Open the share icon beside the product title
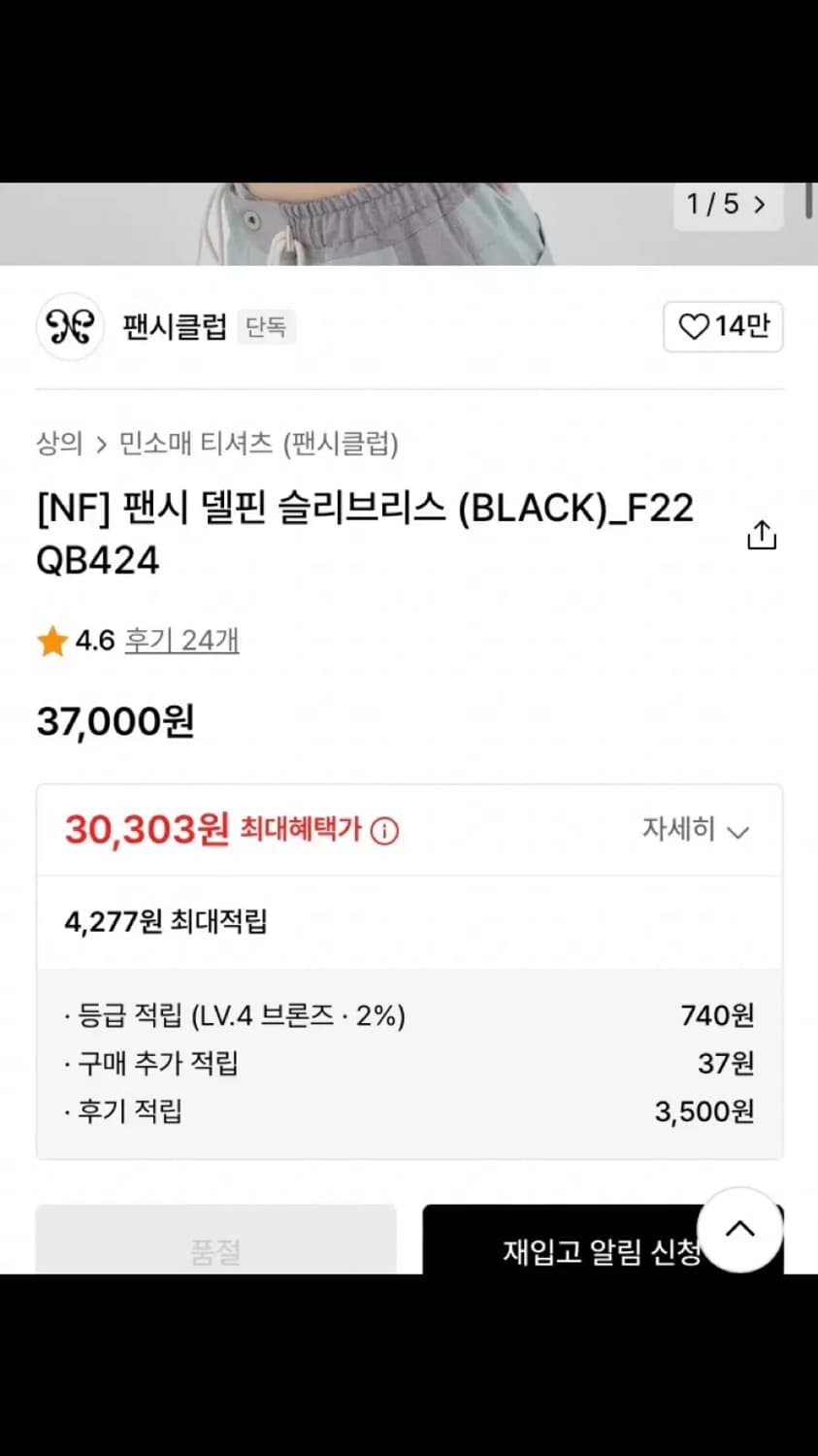Screen dimensions: 818x1456 (x=762, y=534)
